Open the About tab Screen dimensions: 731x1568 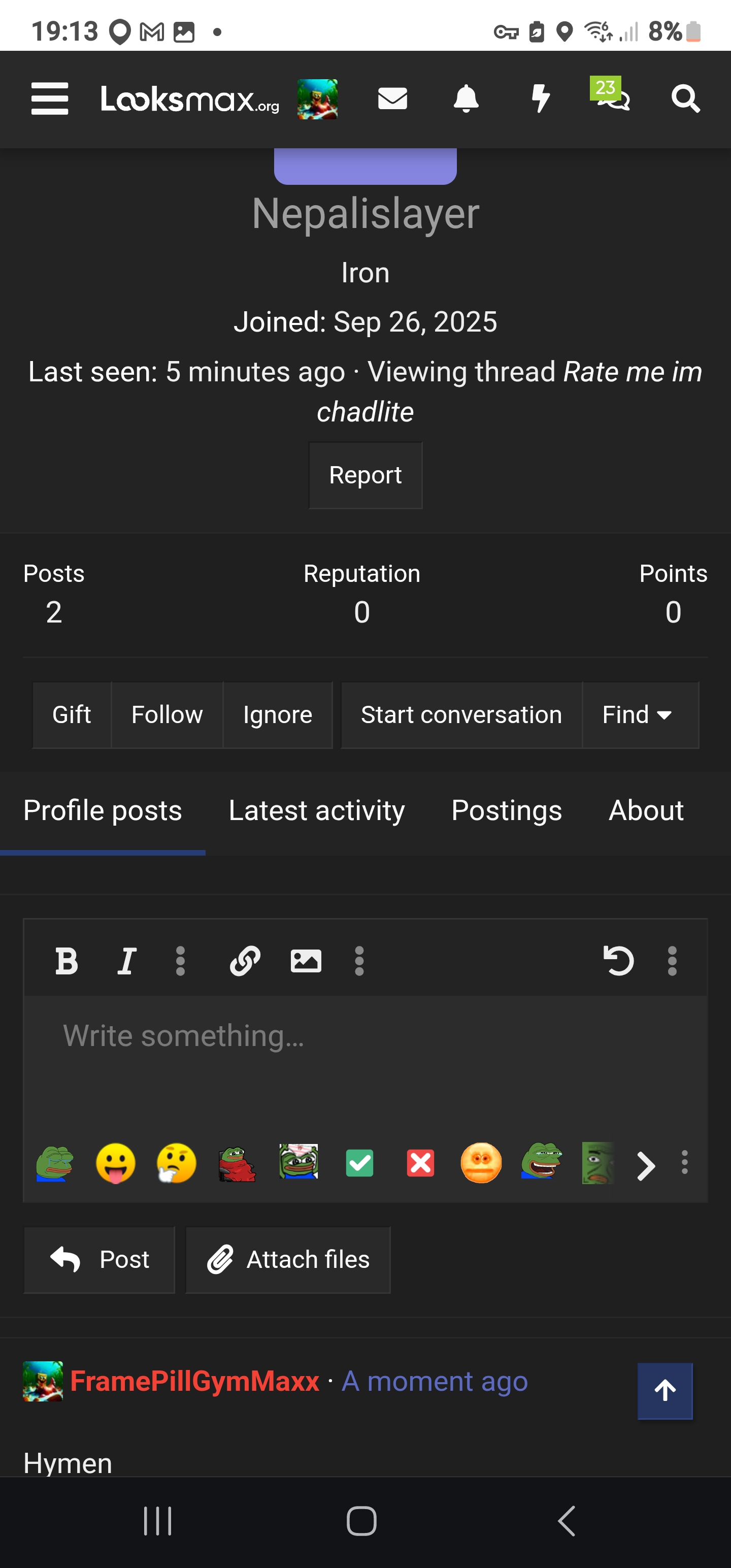[x=646, y=811]
